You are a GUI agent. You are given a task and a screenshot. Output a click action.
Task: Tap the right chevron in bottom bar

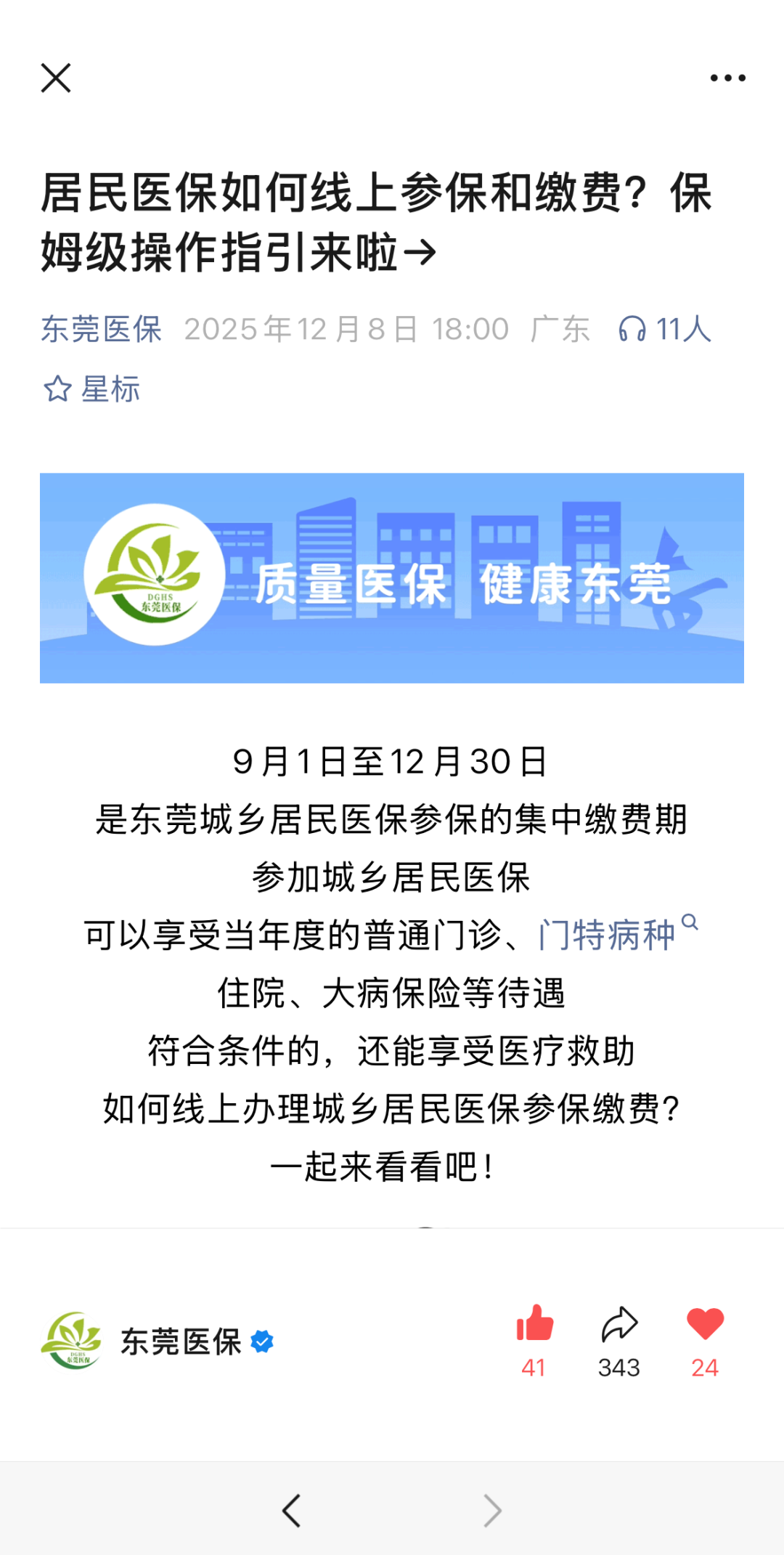click(492, 1509)
